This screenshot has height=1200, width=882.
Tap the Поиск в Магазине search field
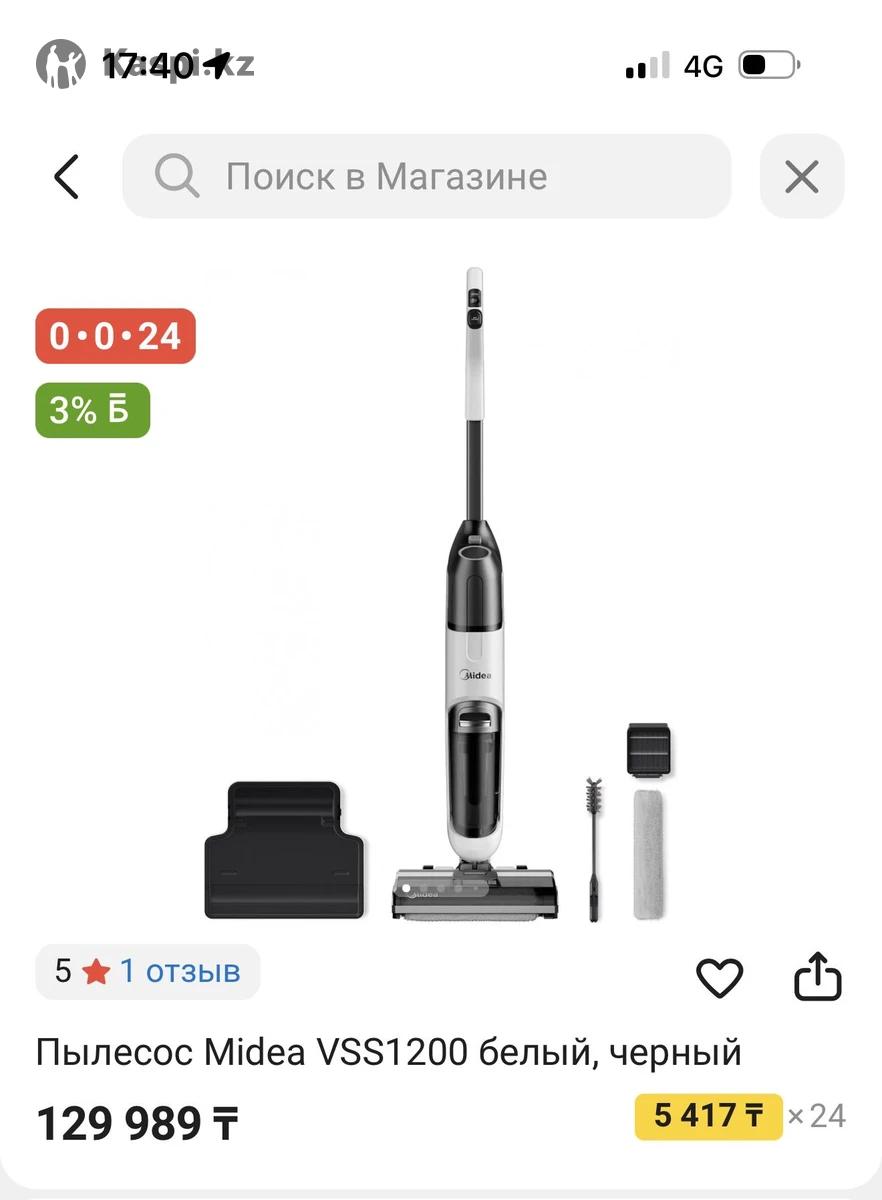pos(427,177)
